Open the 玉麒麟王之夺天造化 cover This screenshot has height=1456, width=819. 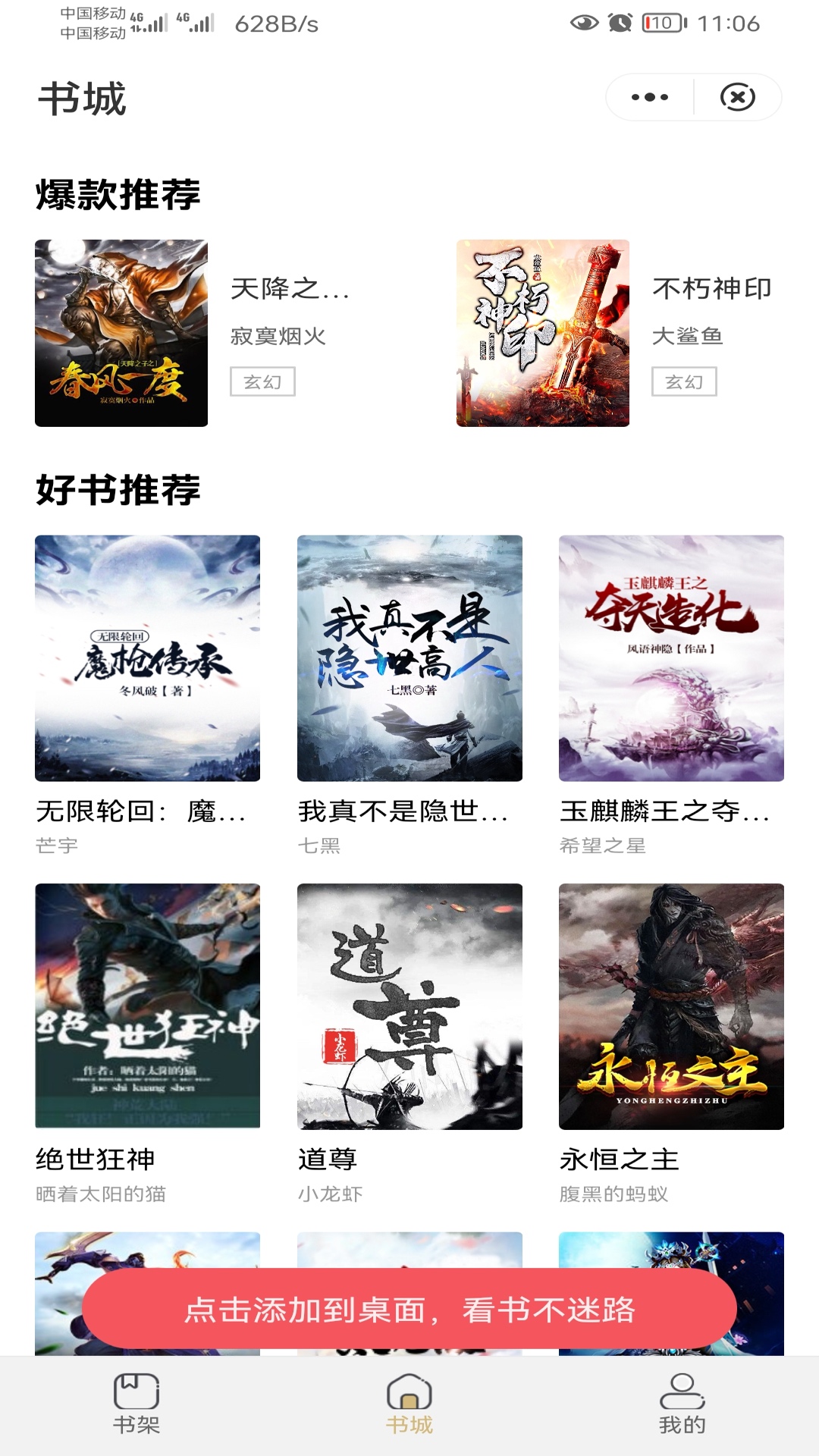point(671,657)
